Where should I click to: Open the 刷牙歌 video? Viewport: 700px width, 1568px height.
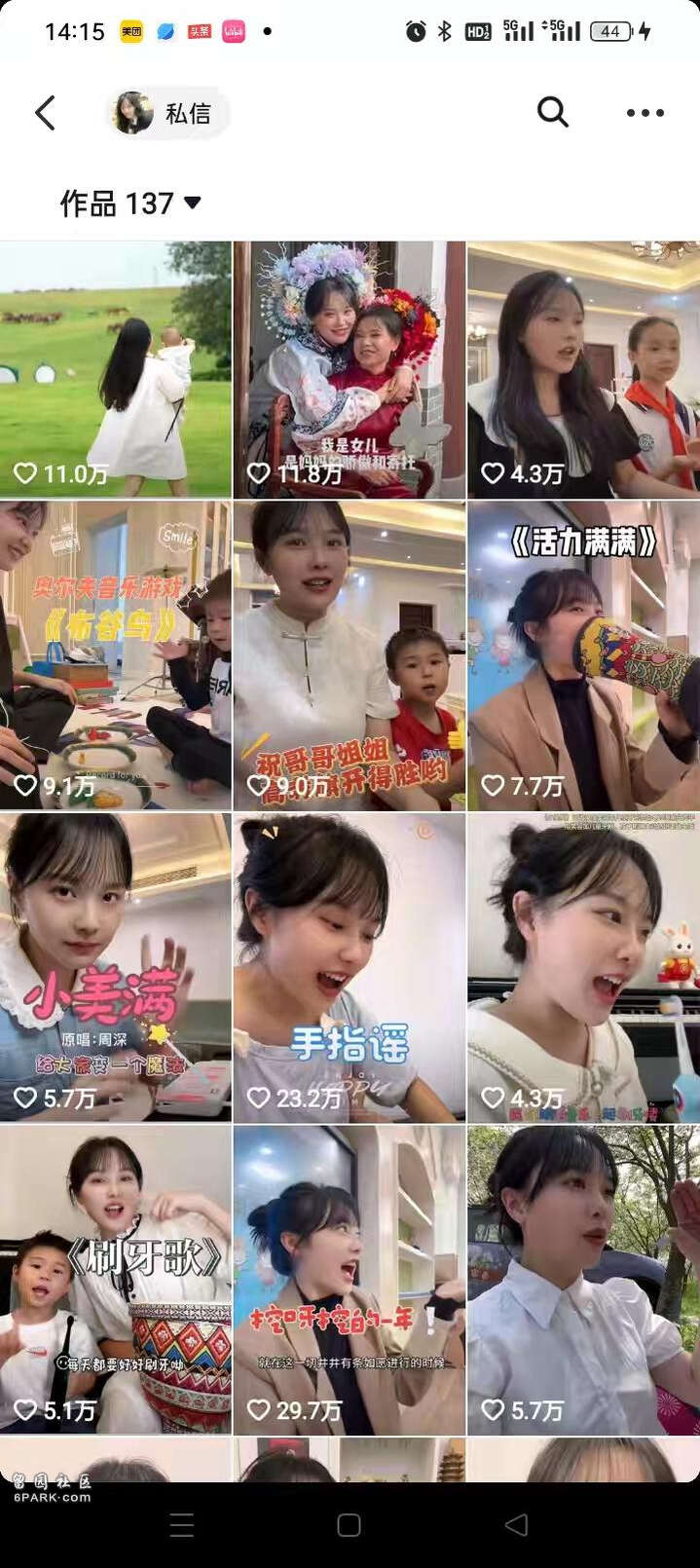point(115,1280)
